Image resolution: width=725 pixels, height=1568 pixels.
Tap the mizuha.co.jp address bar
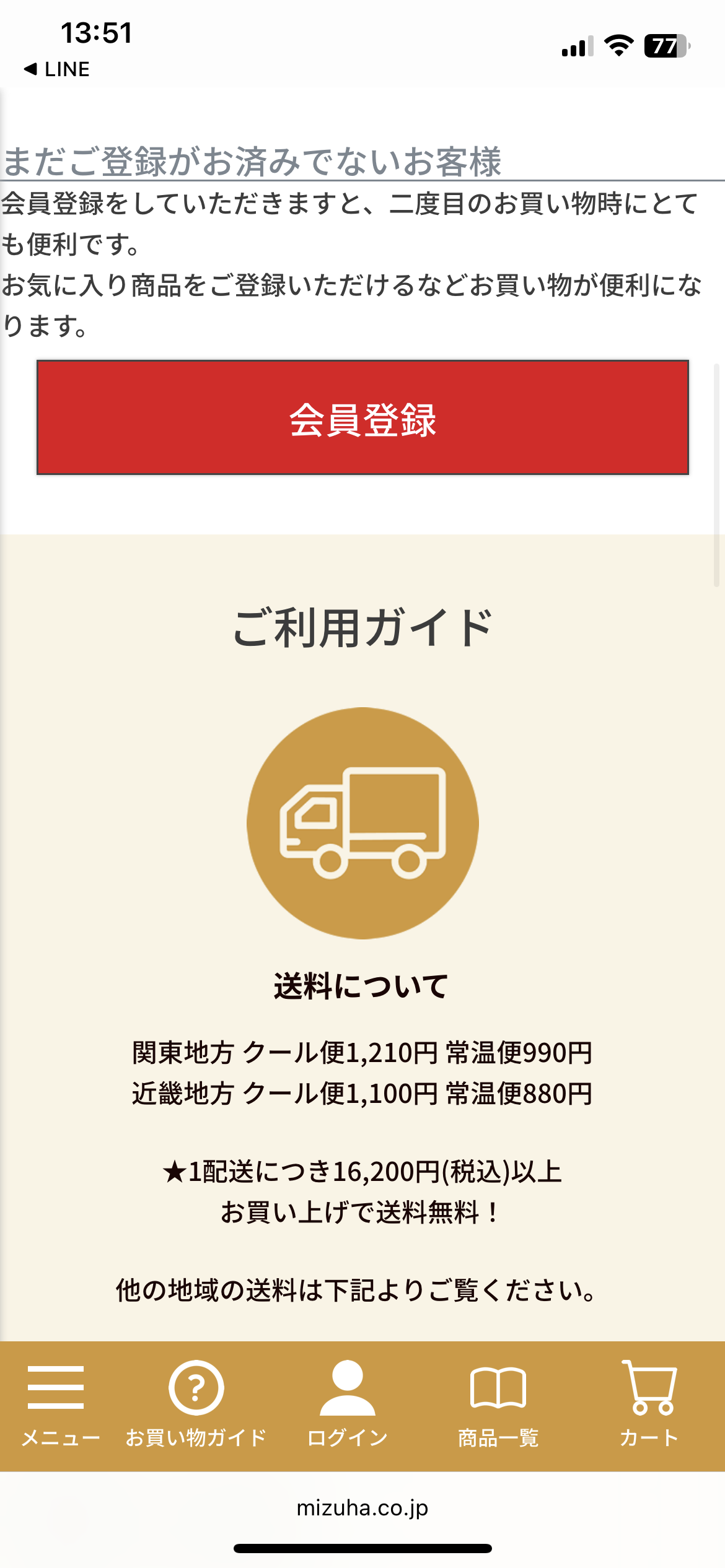pos(362,1507)
